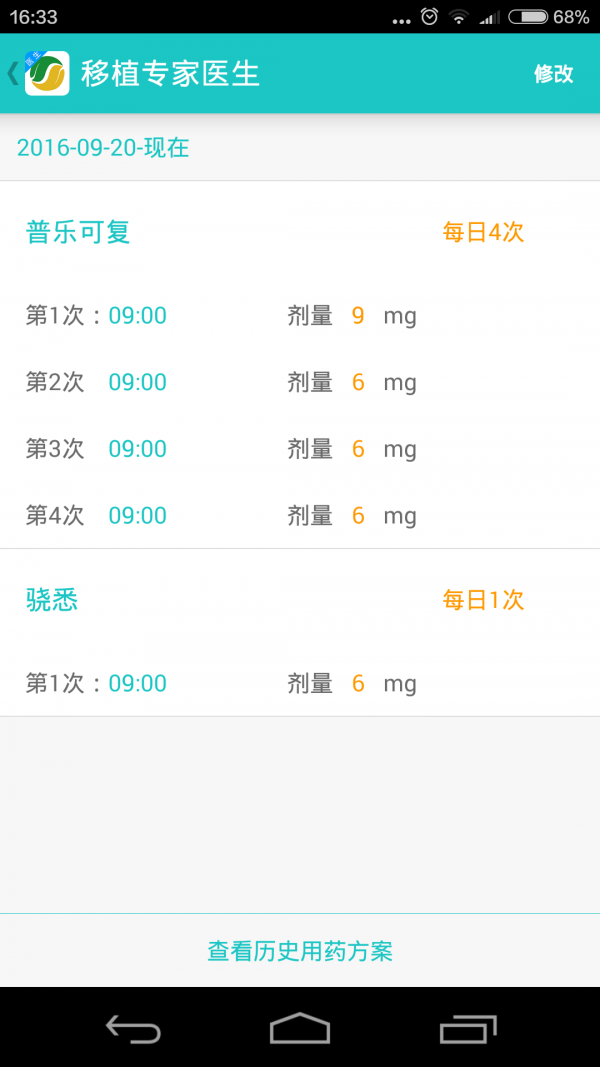
Task: Tap the system back button
Action: click(x=133, y=1029)
